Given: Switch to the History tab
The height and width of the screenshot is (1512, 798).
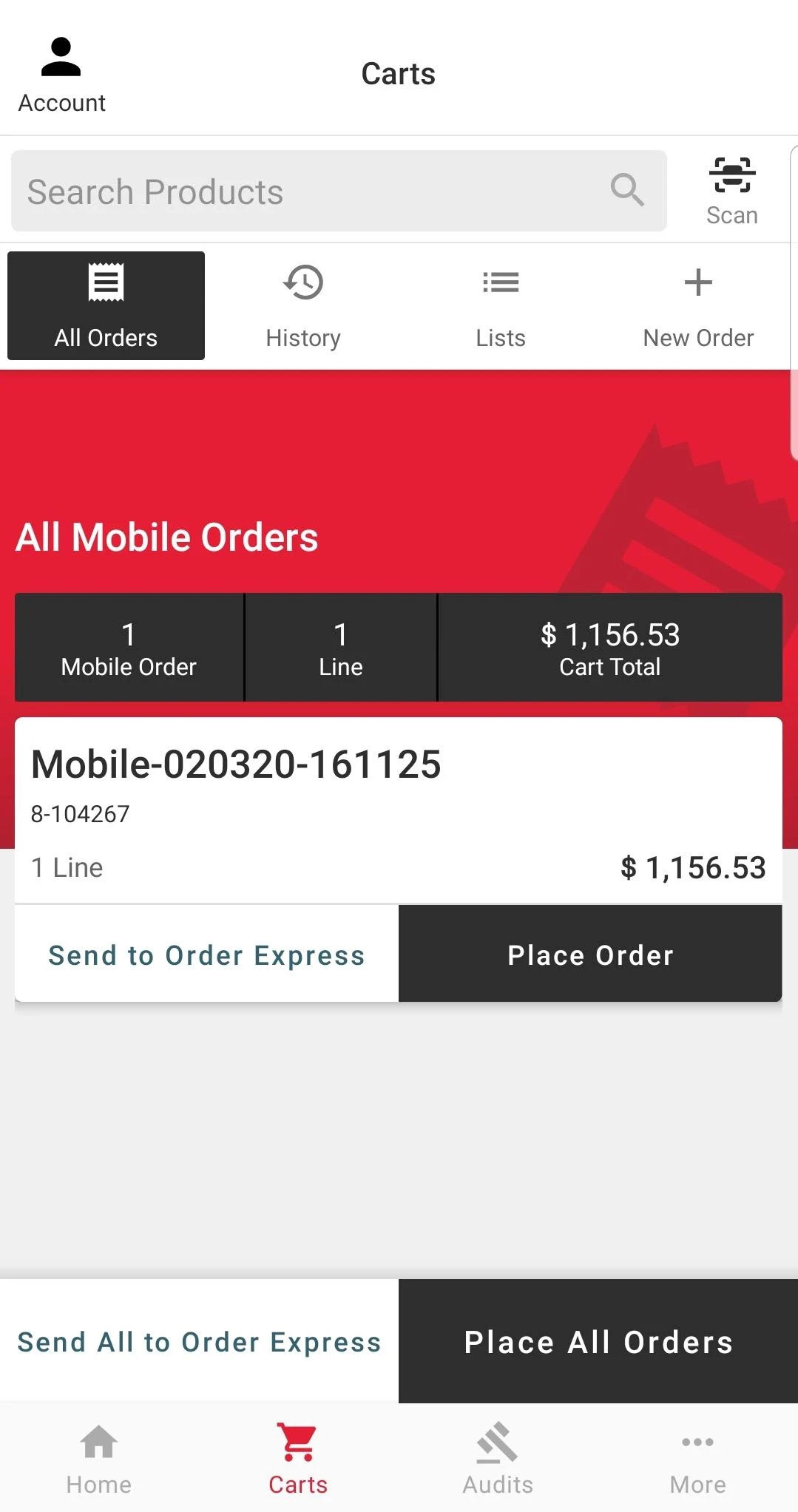Looking at the screenshot, I should coord(303,306).
